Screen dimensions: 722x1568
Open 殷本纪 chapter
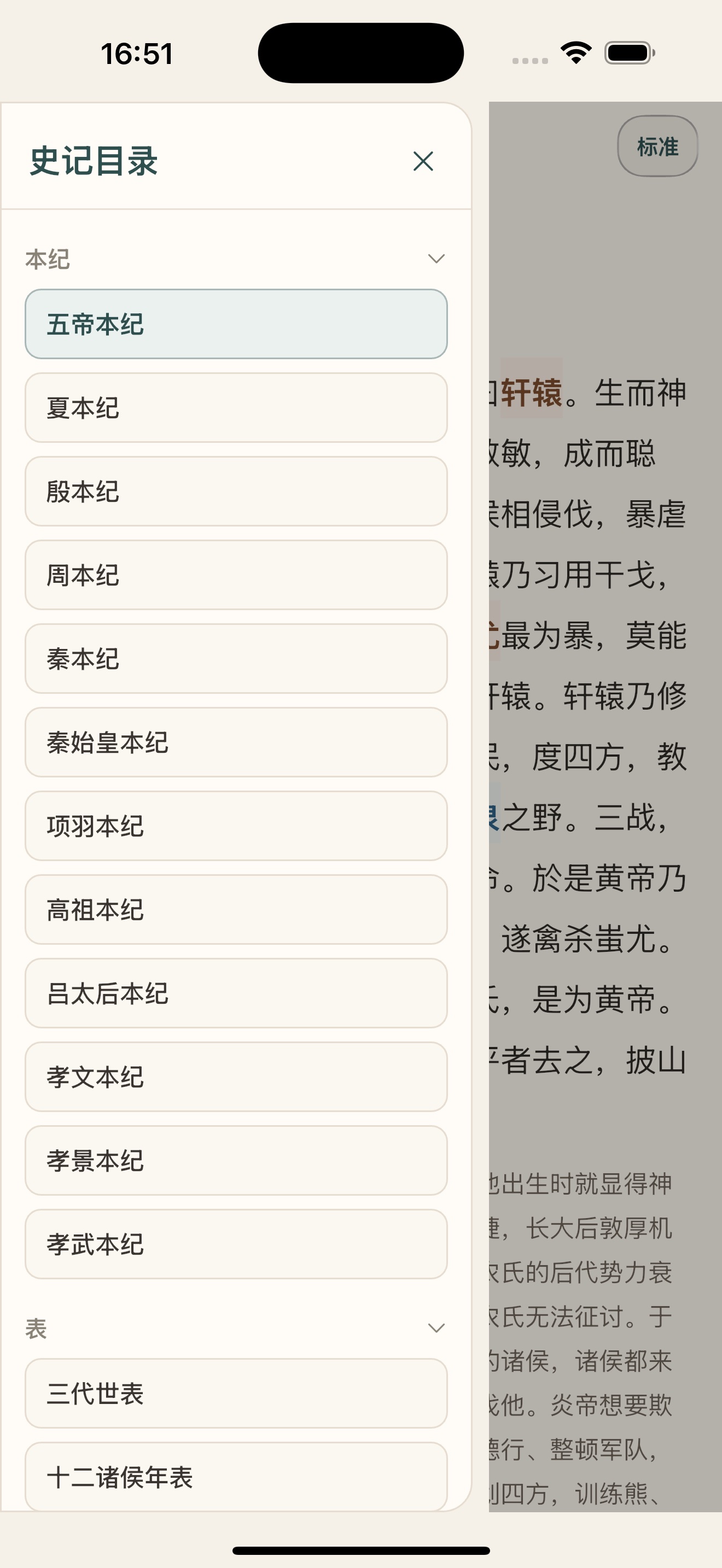click(236, 491)
